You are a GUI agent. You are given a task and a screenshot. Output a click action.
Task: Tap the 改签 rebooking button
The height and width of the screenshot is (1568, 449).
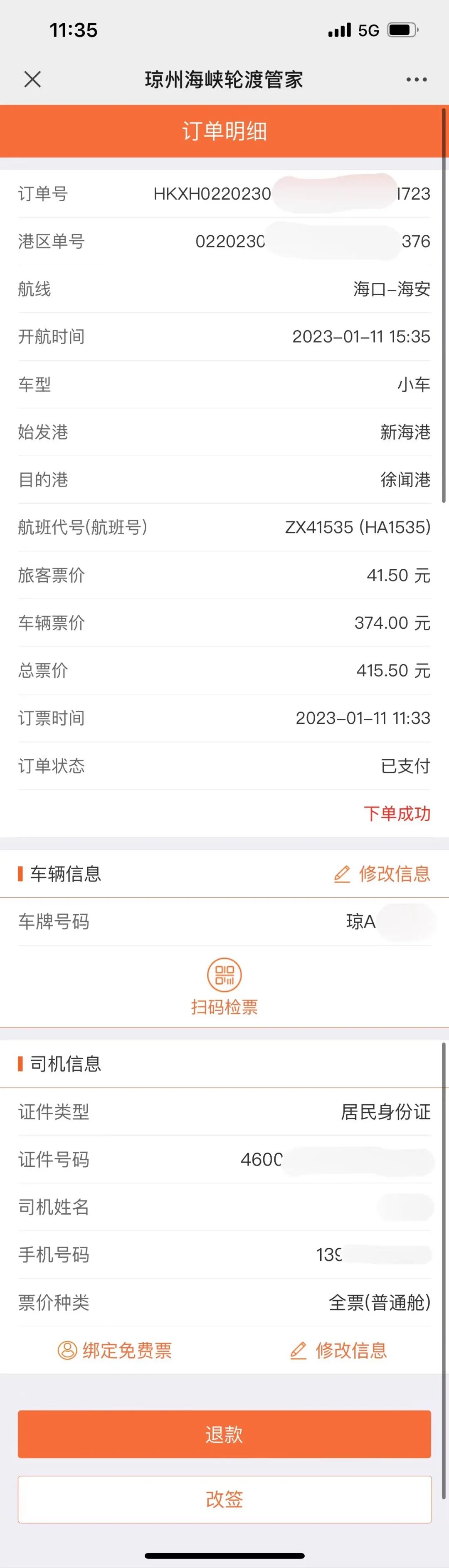pos(224,1499)
